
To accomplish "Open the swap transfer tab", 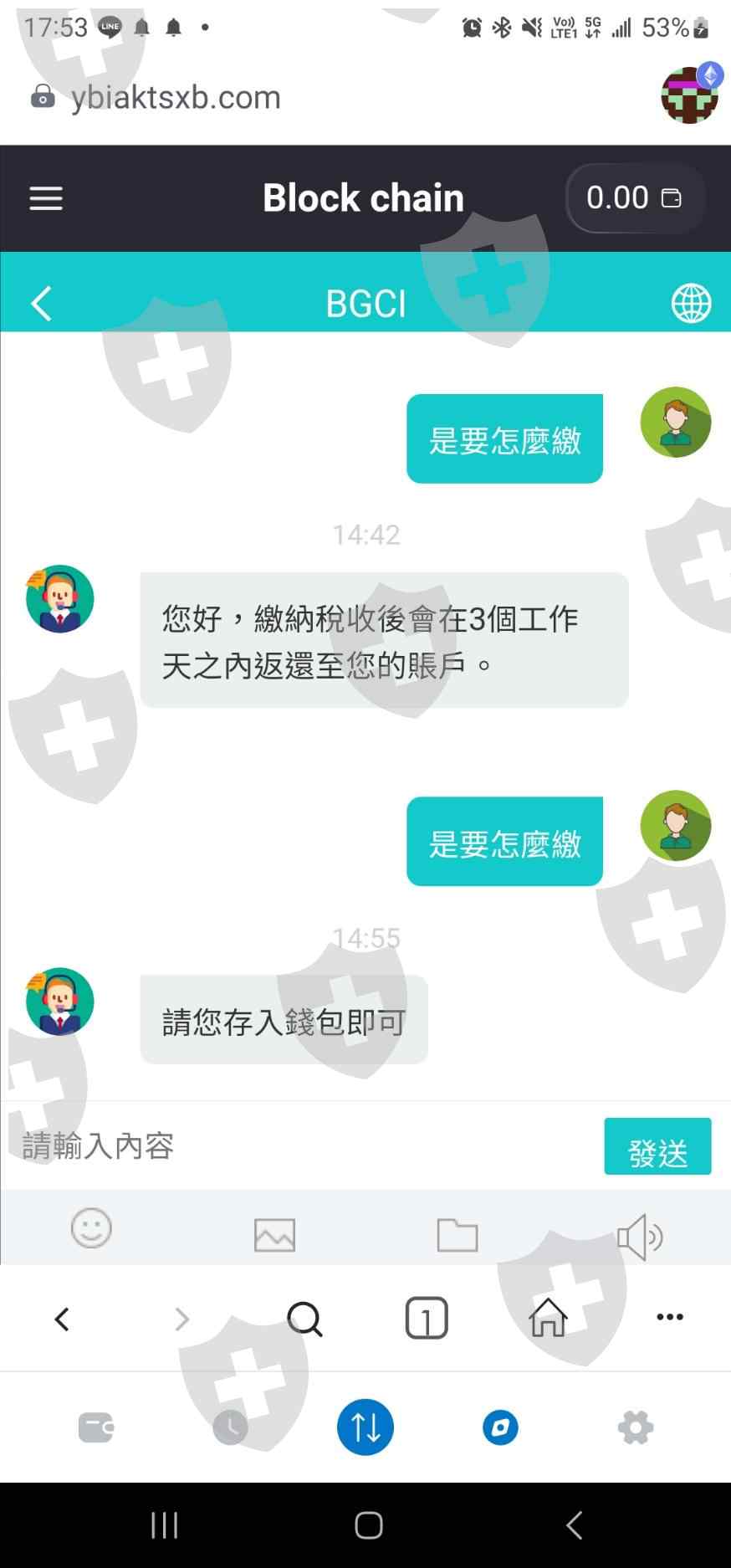I will click(365, 1427).
